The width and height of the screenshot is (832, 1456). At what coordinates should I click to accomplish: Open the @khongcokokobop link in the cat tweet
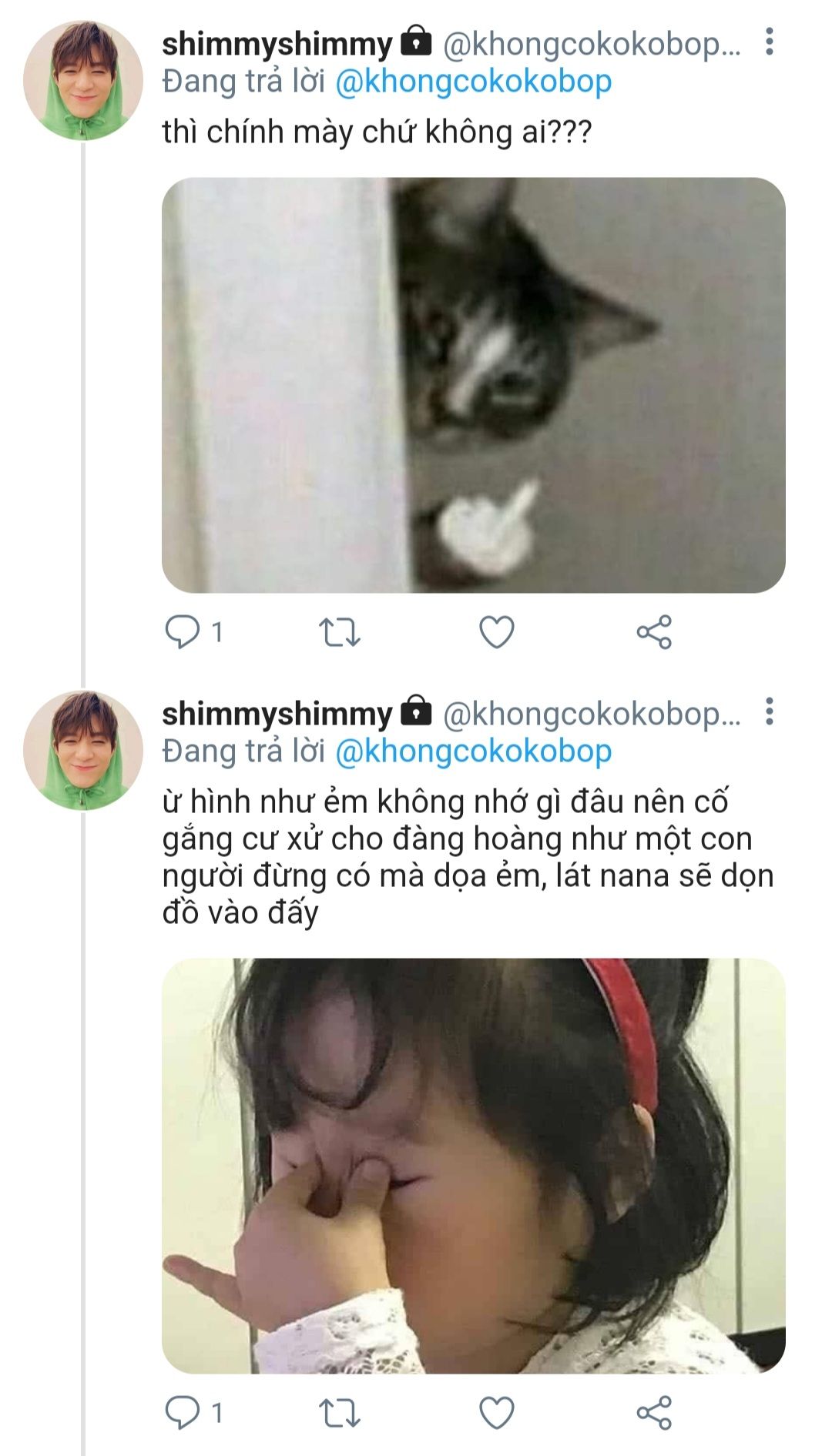click(473, 82)
